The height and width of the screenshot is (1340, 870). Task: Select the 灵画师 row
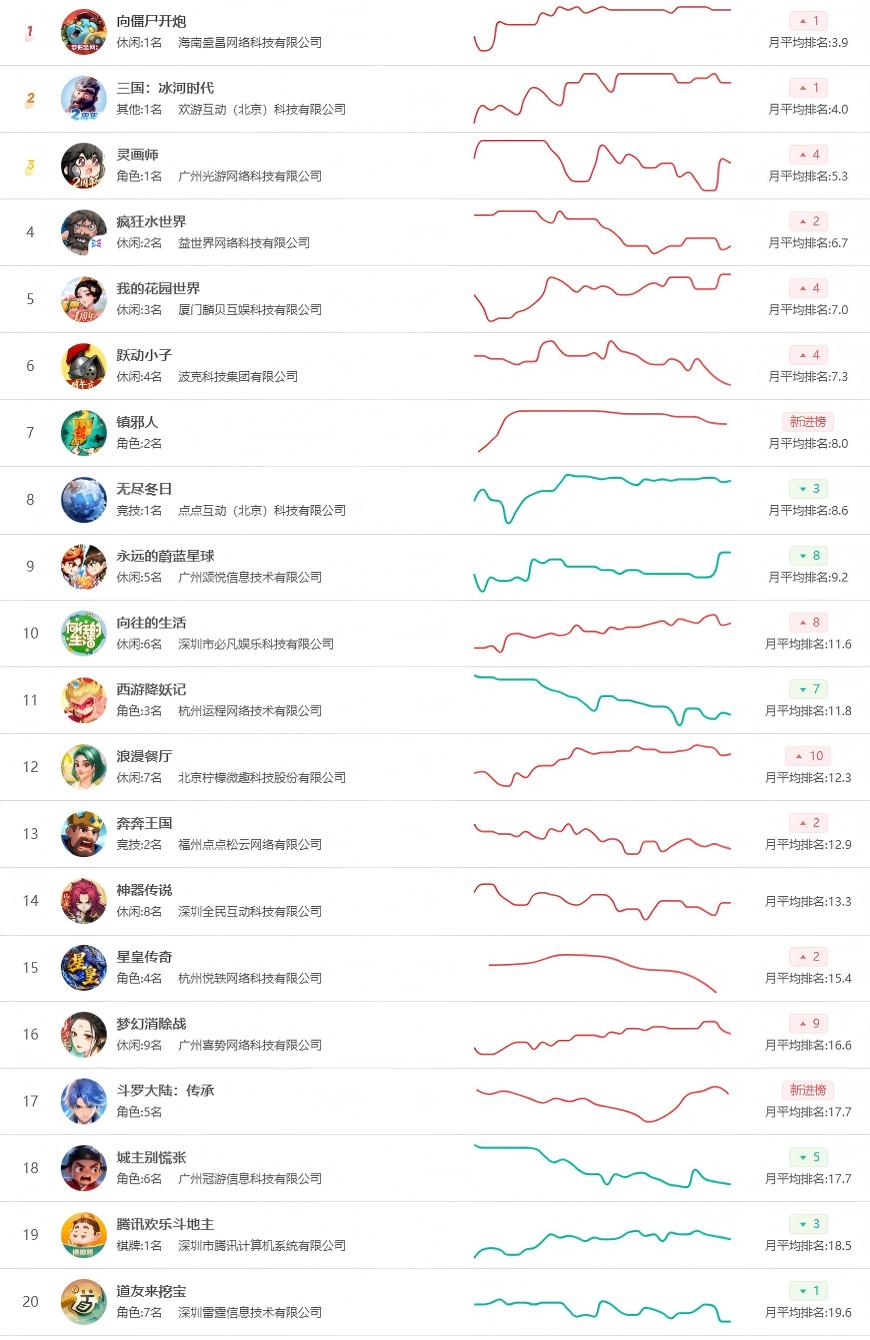[435, 166]
